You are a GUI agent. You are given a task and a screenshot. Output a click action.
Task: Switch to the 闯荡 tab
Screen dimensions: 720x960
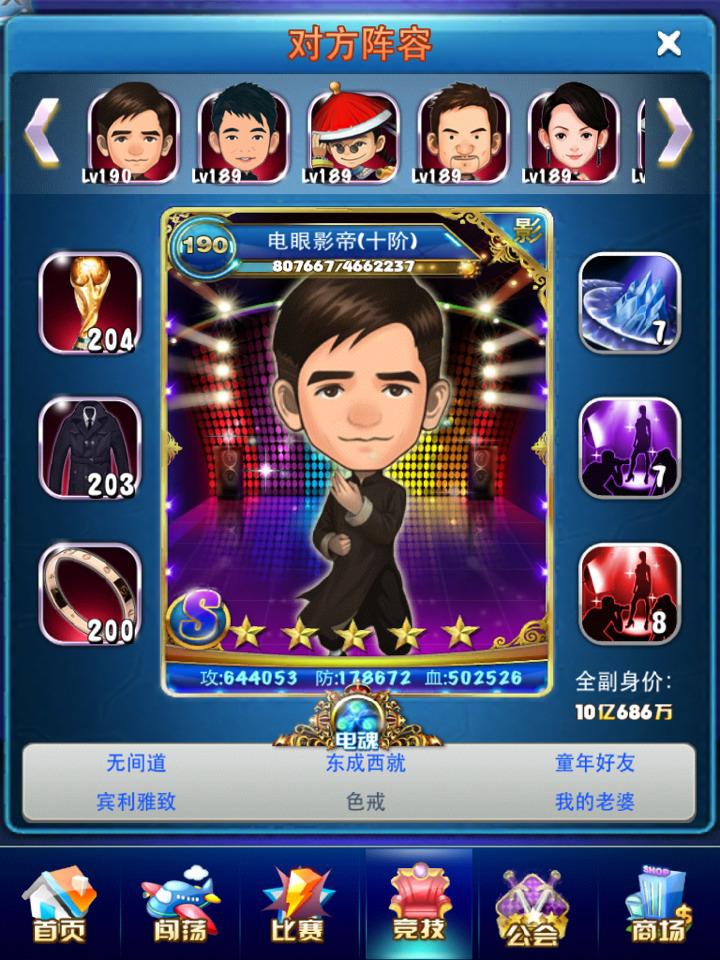pos(178,905)
